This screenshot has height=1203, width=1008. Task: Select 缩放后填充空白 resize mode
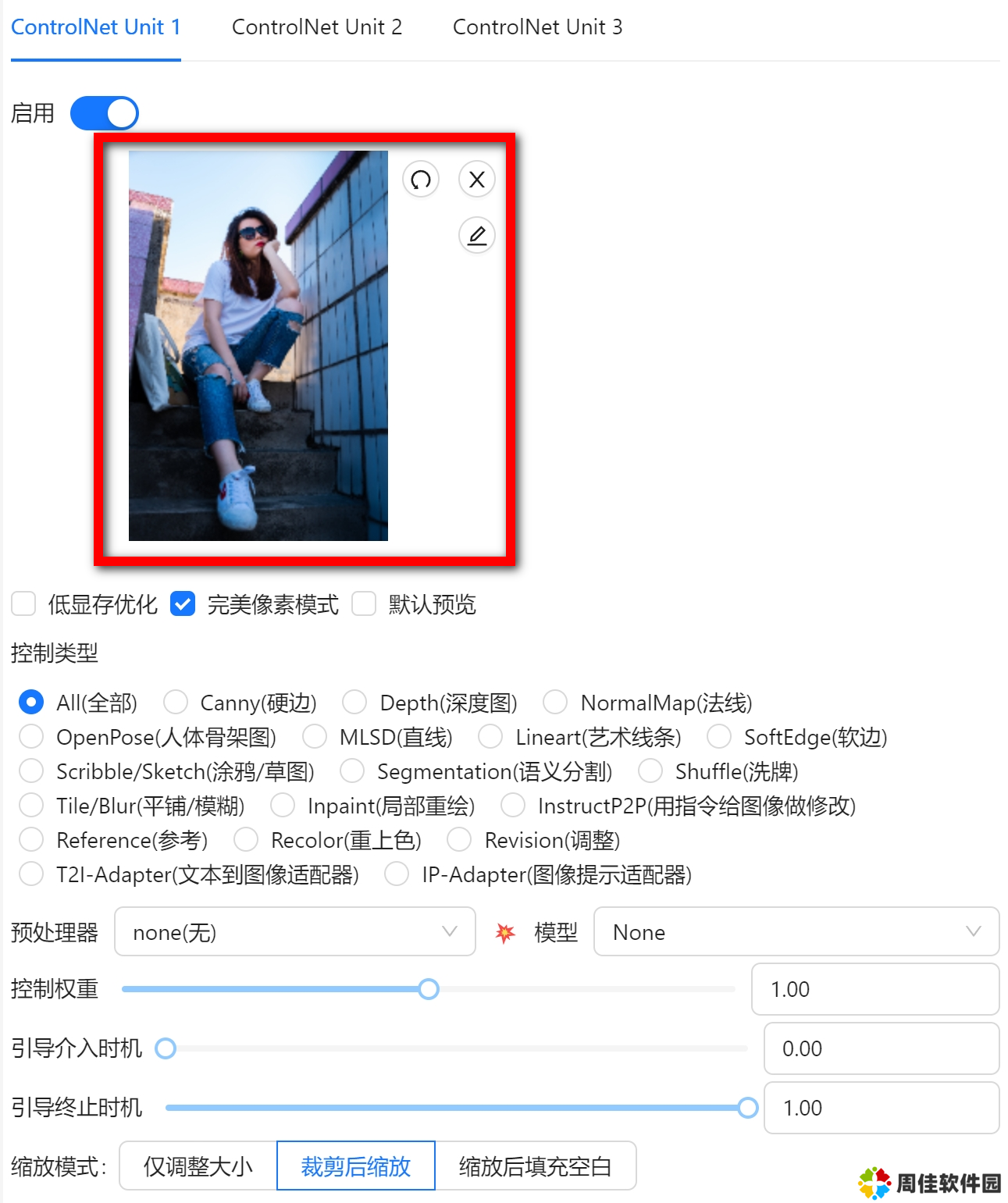[535, 1166]
